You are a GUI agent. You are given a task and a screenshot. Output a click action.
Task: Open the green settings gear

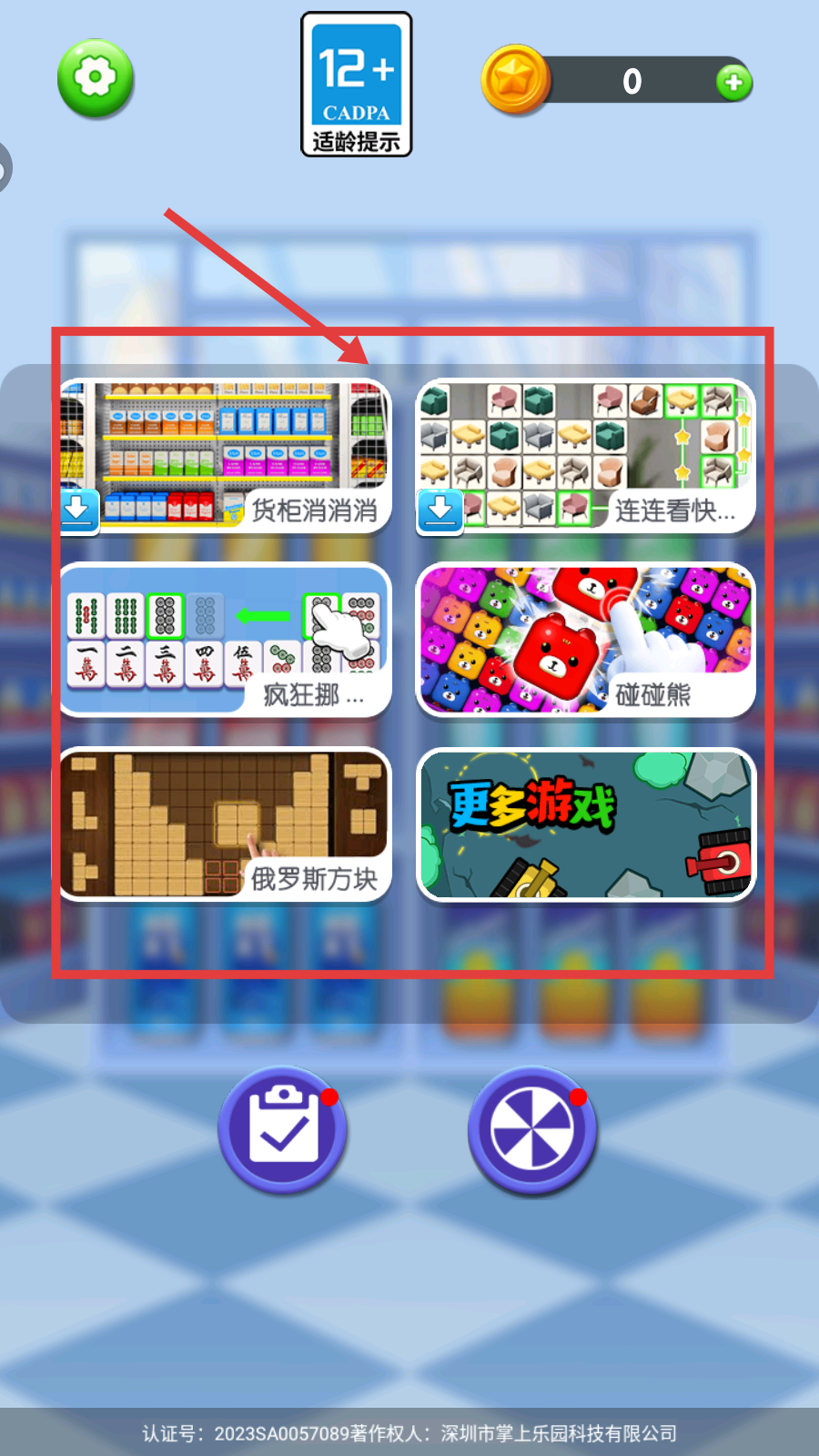[95, 78]
